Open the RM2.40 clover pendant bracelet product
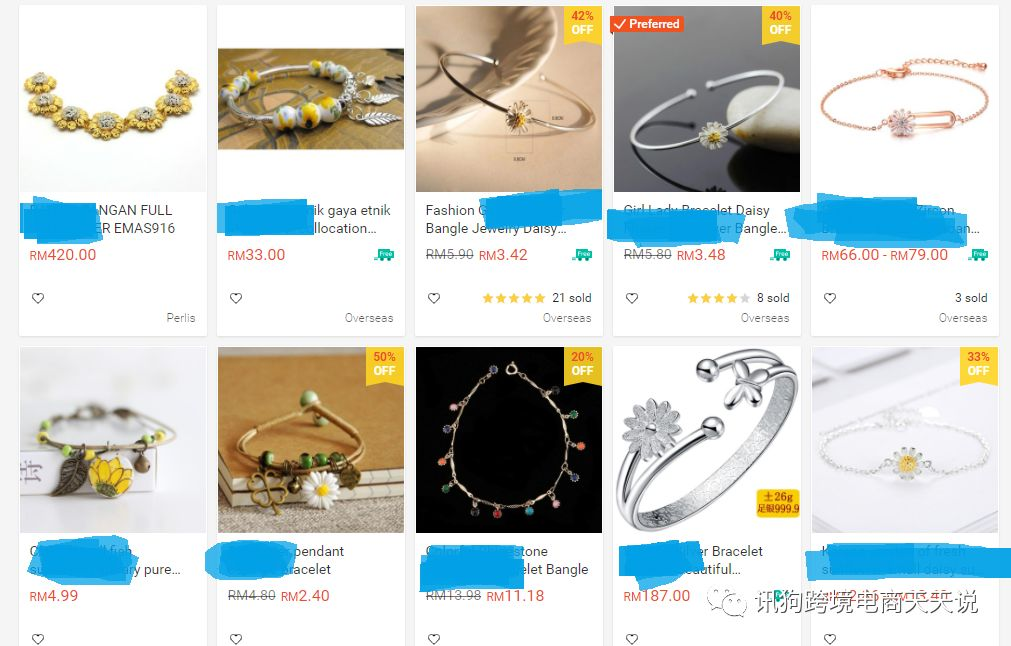 (x=310, y=440)
